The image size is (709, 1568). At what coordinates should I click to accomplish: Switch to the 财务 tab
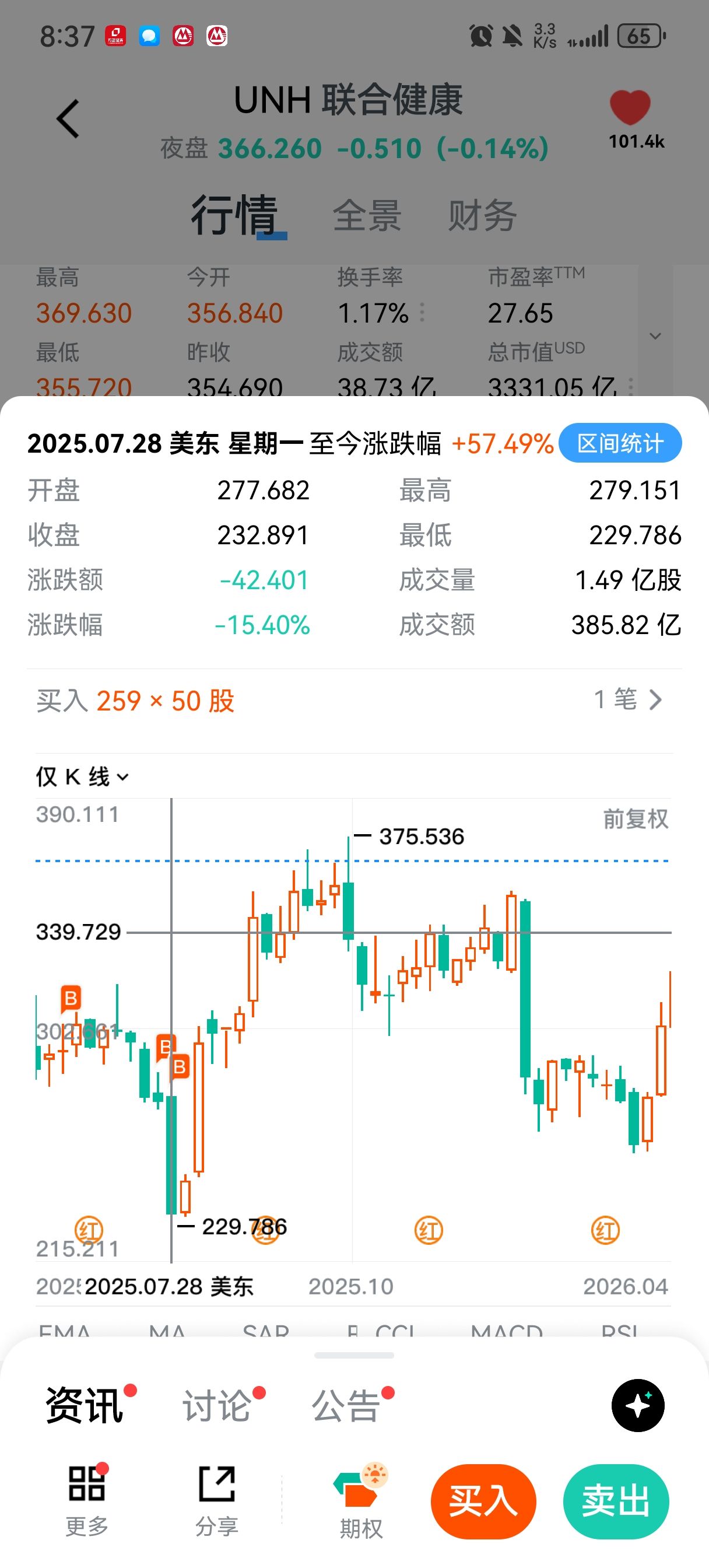point(483,215)
